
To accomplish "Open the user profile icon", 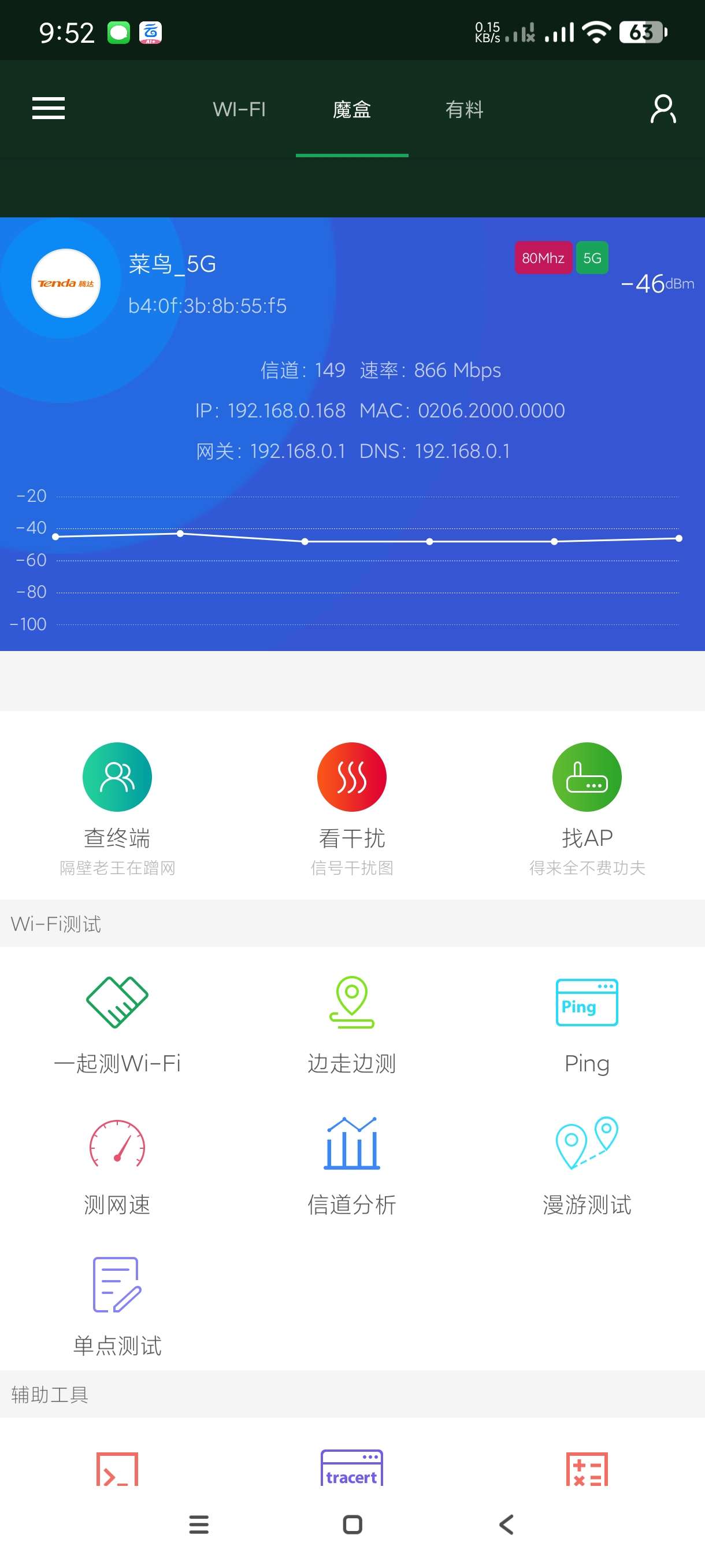I will 662,109.
